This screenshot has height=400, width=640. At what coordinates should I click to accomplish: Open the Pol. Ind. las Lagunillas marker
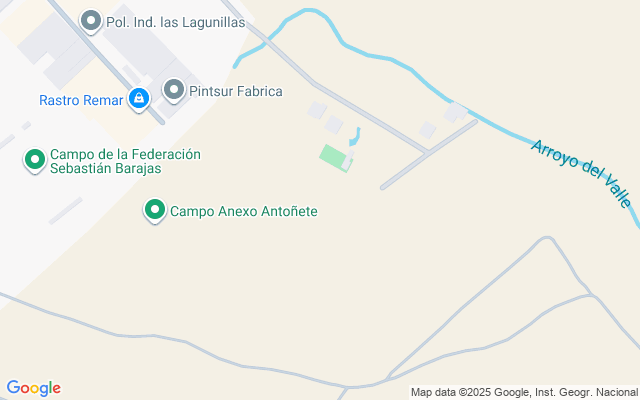coord(91,20)
